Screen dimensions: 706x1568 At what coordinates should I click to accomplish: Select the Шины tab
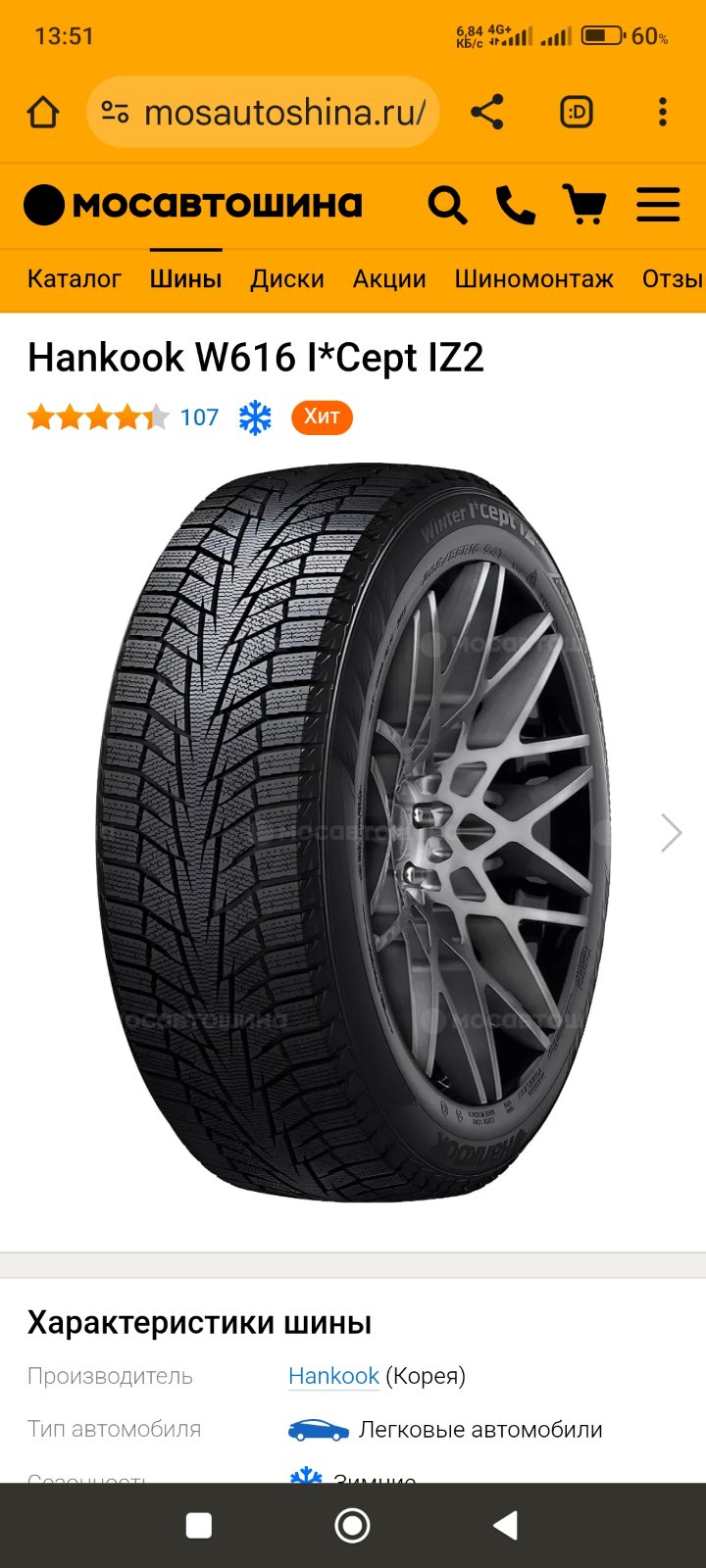click(x=185, y=279)
